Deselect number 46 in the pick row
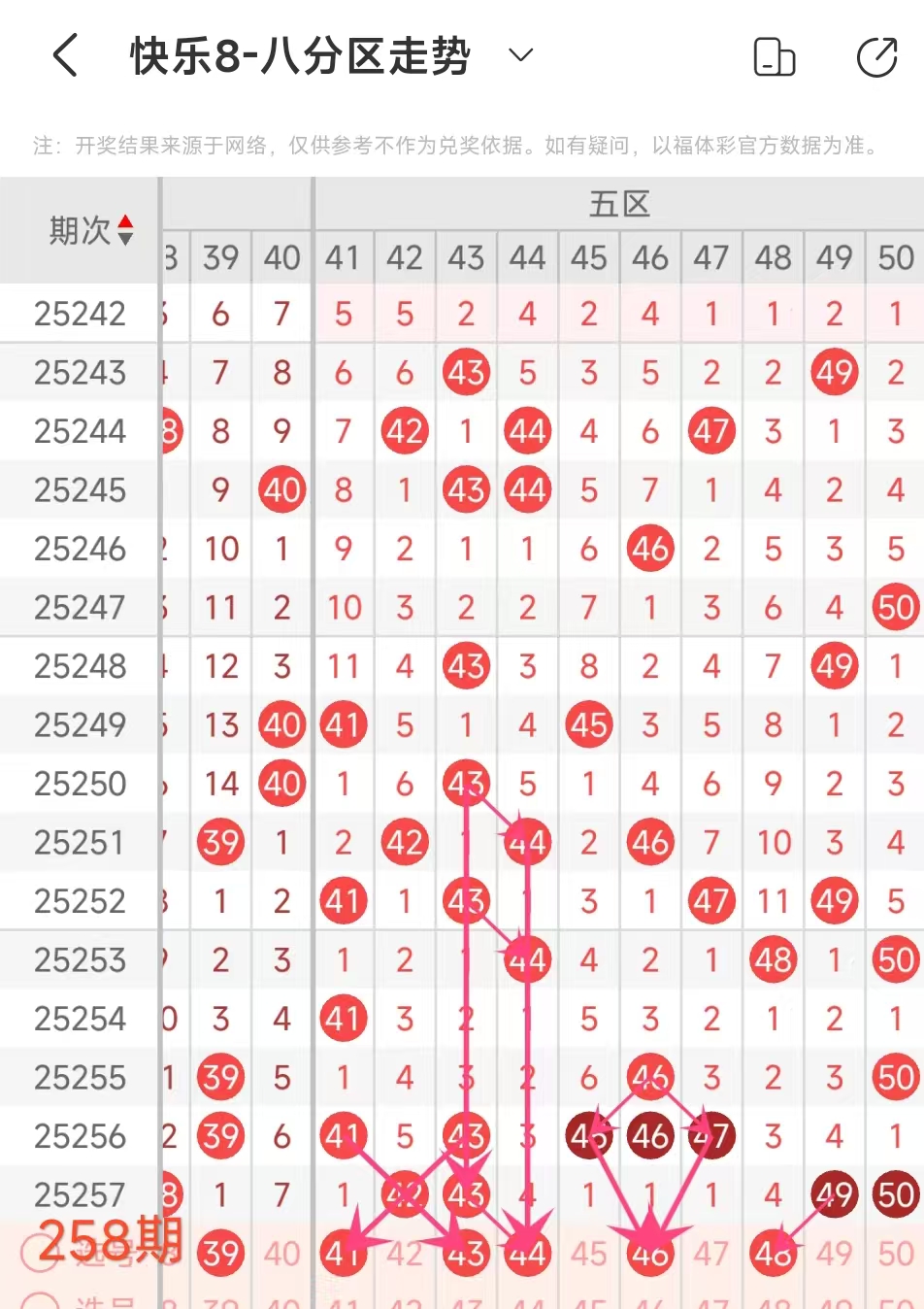The width and height of the screenshot is (924, 1309). coord(650,1254)
